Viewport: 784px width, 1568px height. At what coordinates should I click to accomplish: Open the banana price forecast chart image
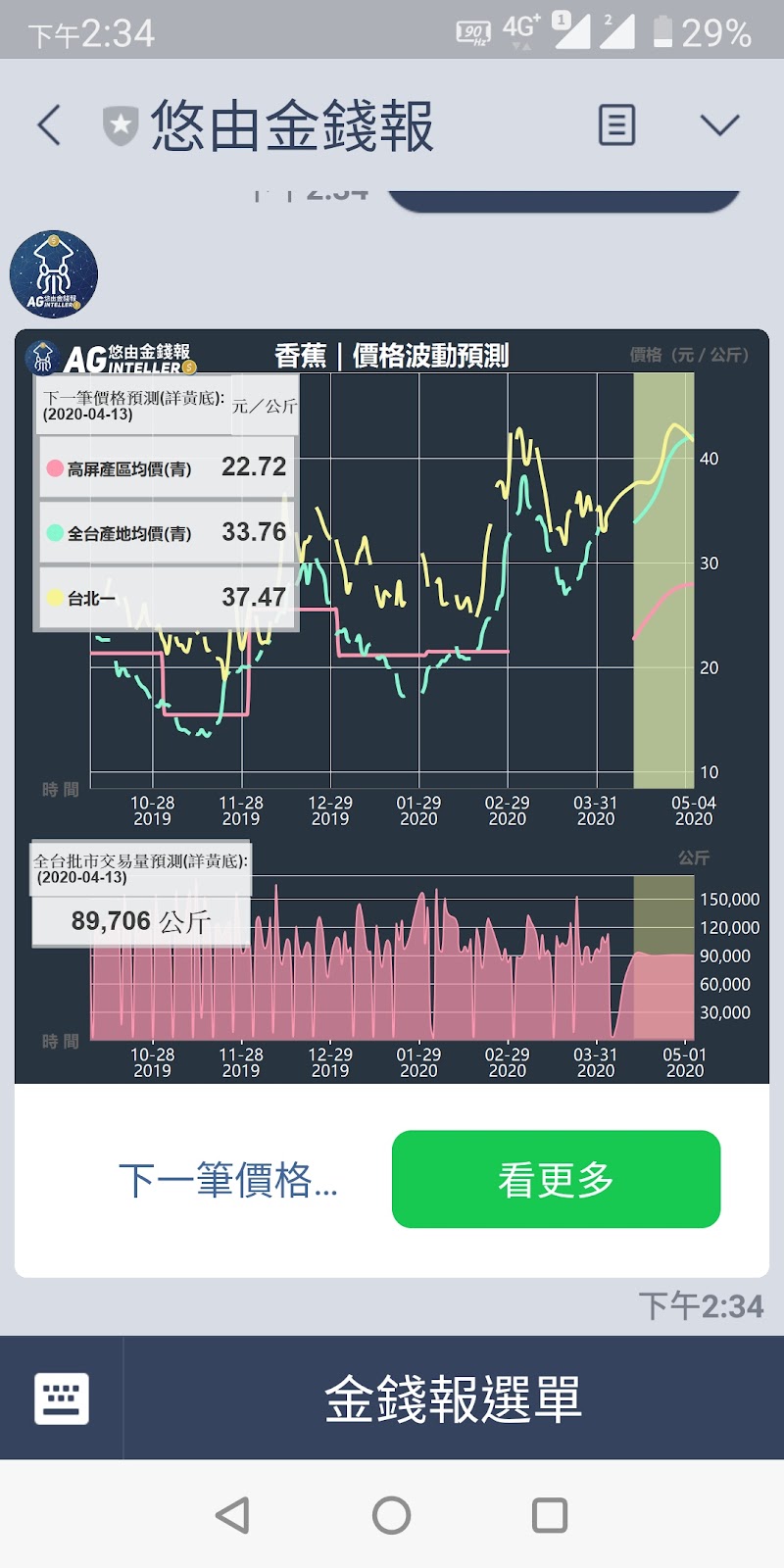pos(392,707)
